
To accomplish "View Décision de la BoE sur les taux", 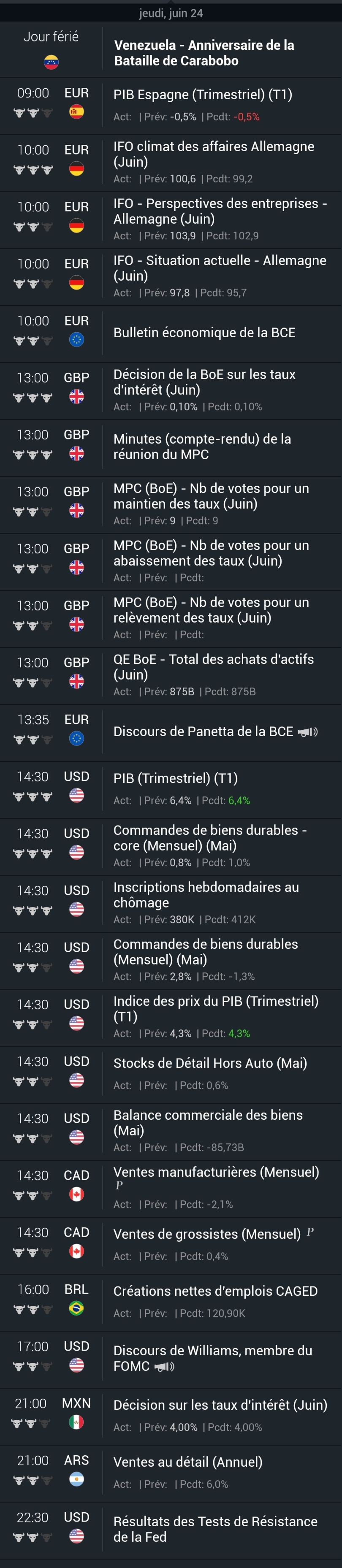I will tap(204, 382).
